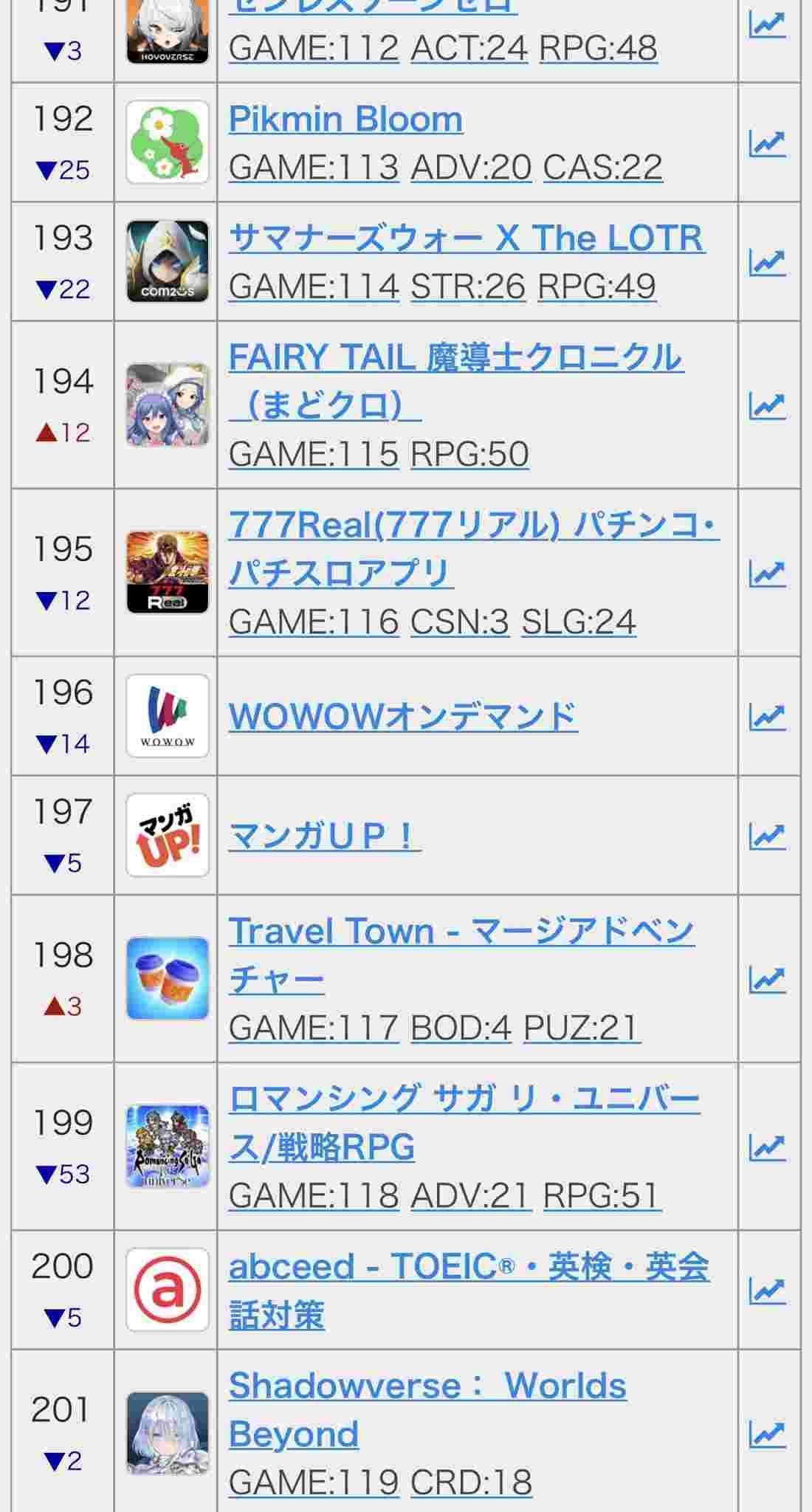Open FAIRY TAIL 魔導士クロニクル link
This screenshot has width=812, height=1512.
click(x=455, y=357)
